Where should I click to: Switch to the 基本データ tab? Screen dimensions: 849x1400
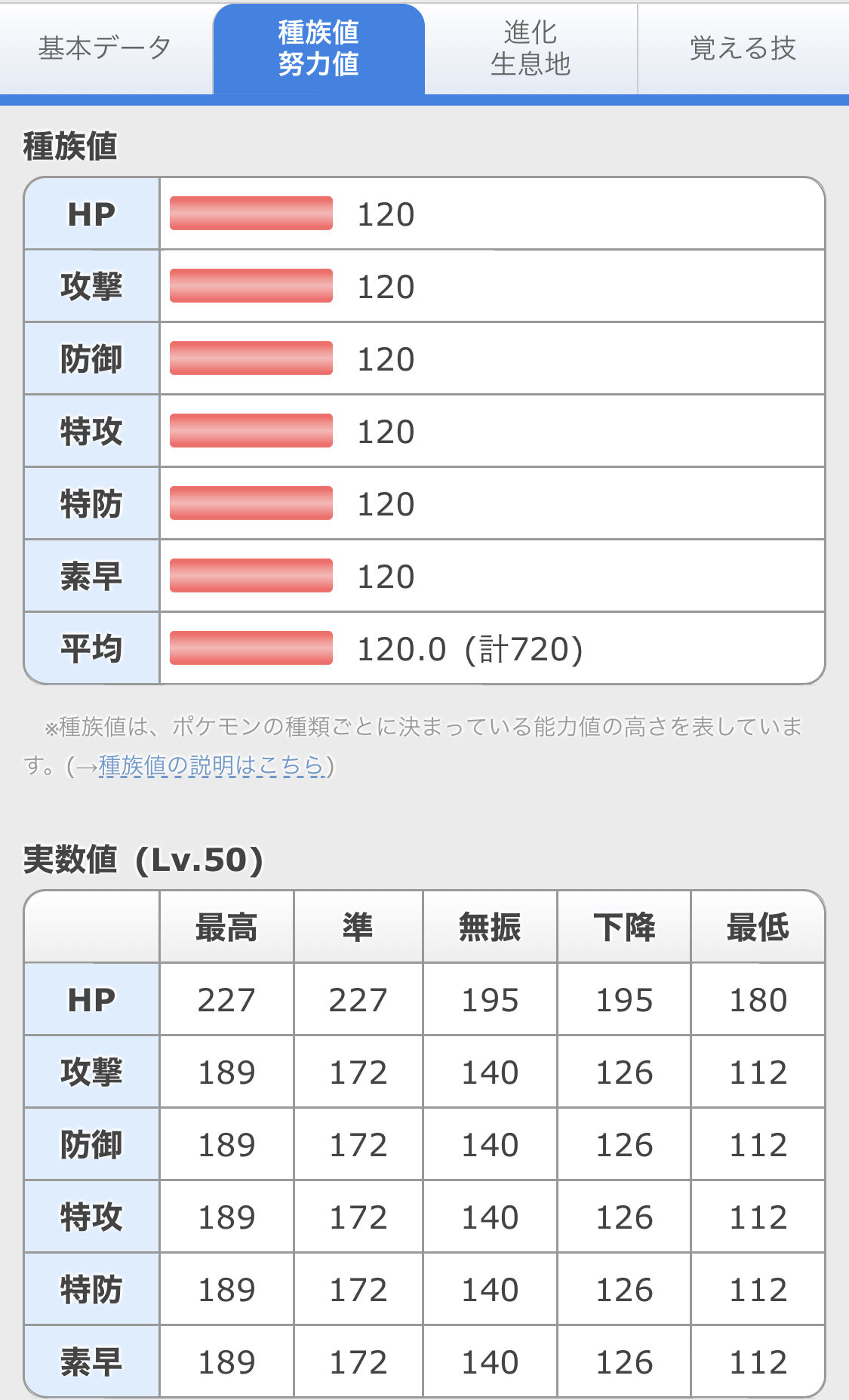tap(105, 48)
